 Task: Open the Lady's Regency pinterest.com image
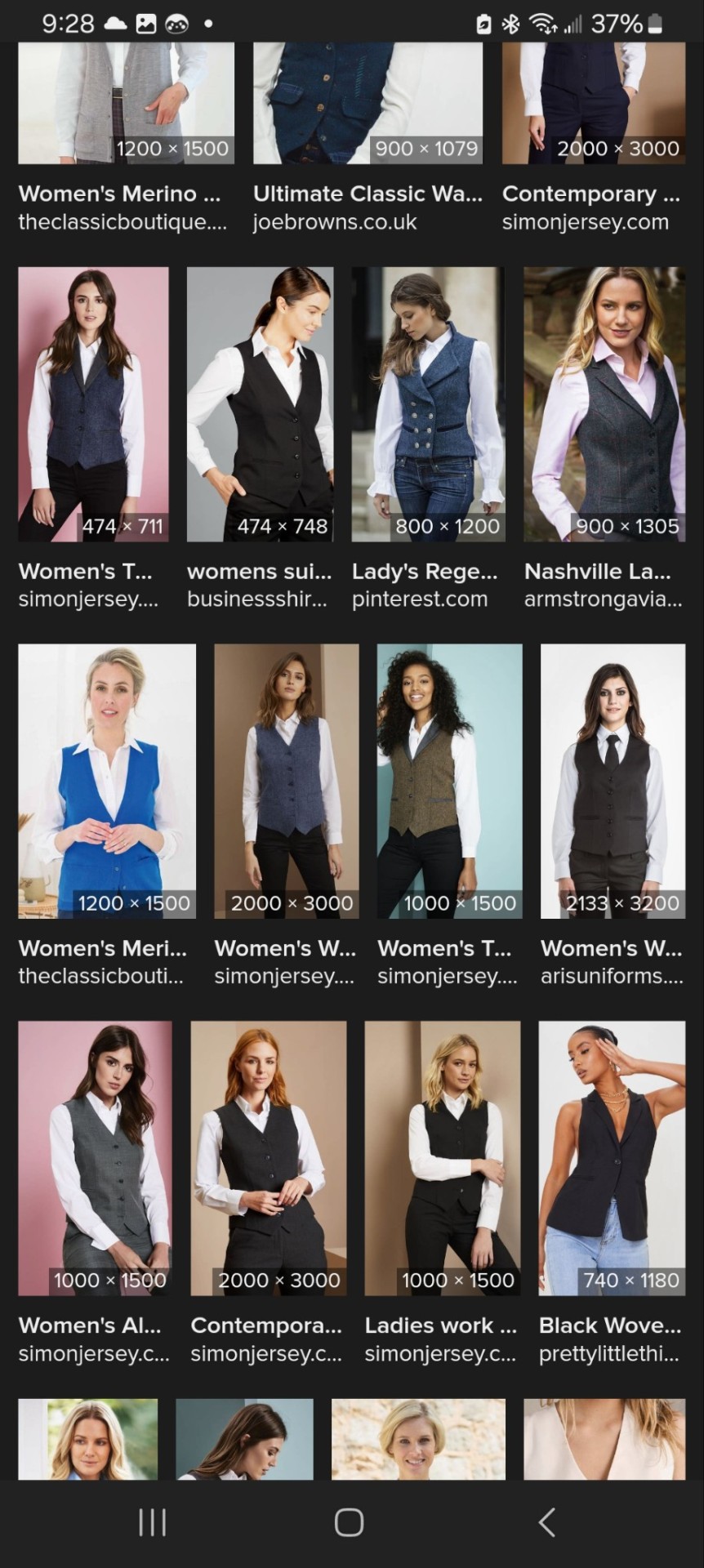(428, 404)
